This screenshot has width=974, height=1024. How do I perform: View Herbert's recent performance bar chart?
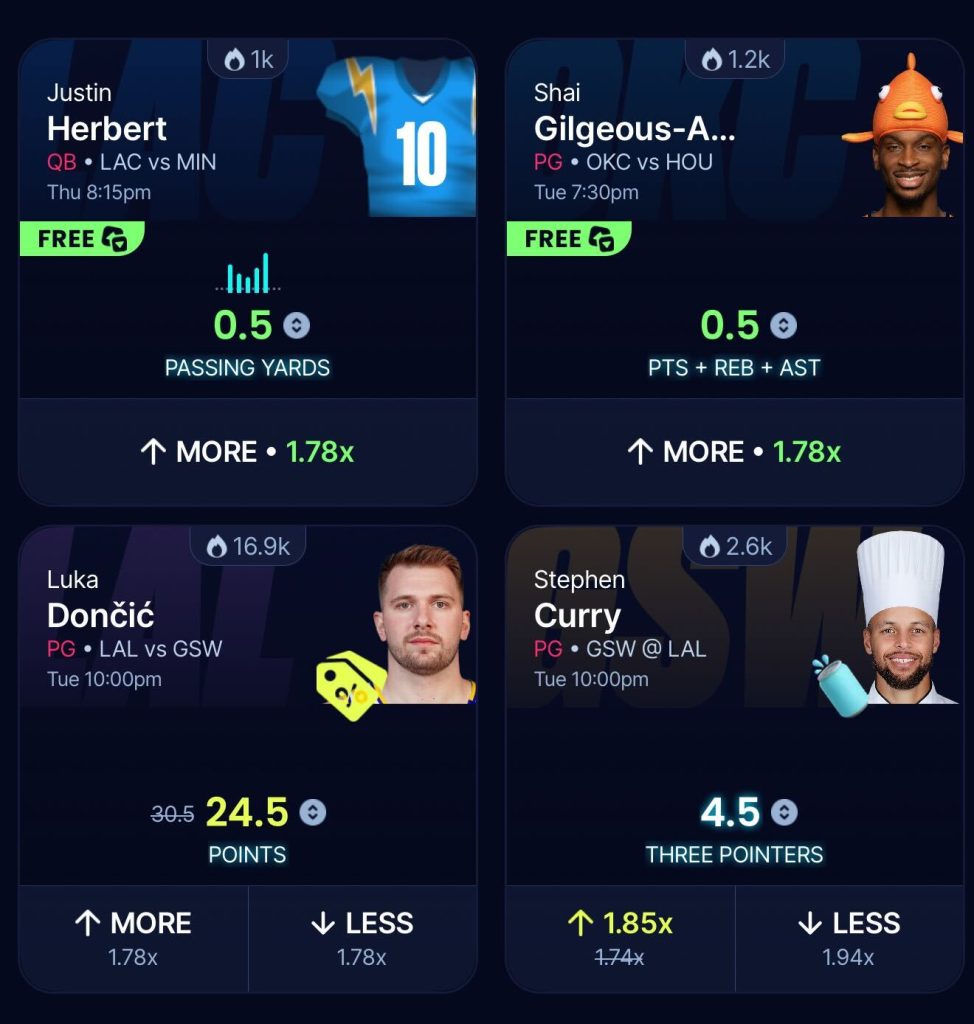click(x=248, y=274)
